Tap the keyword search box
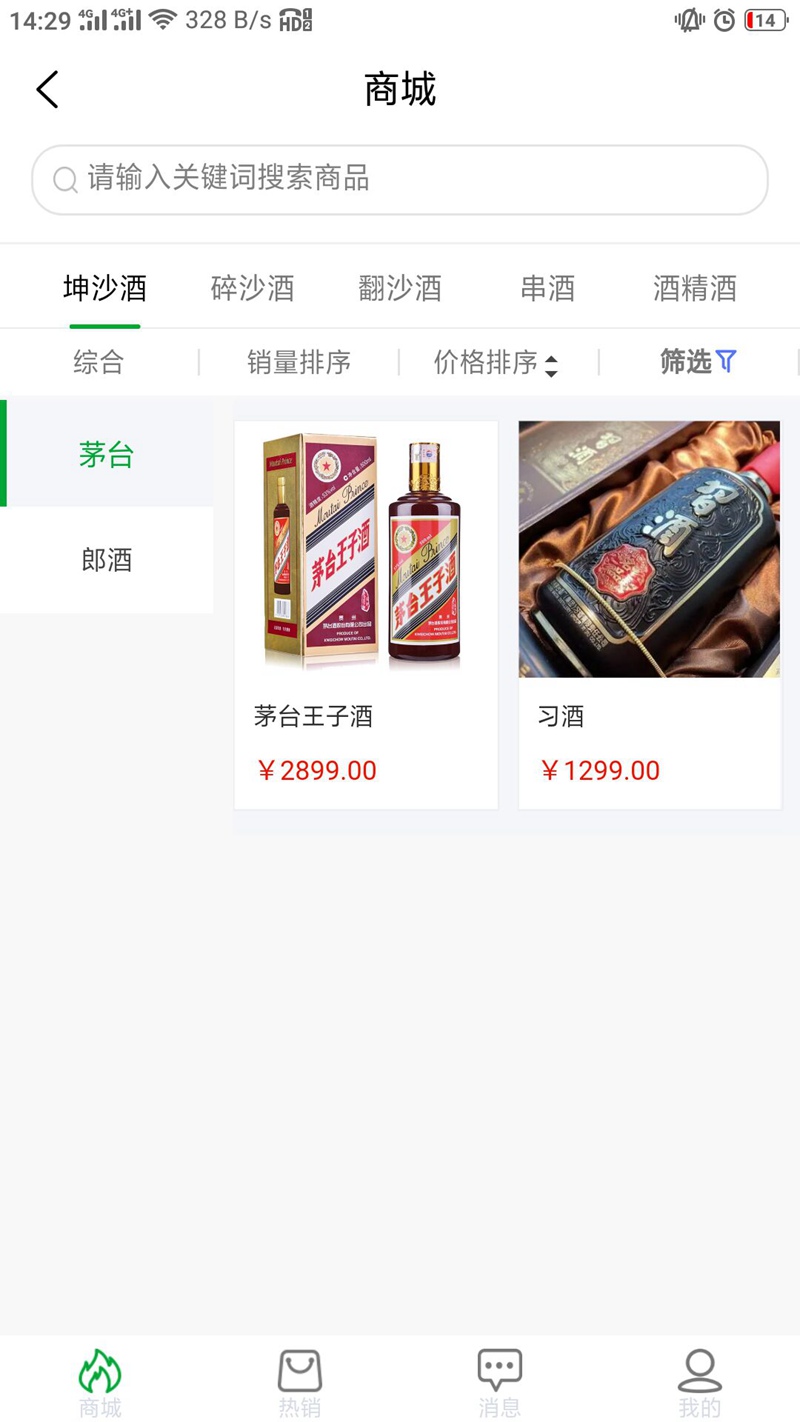Screen dimensions: 800x1422 pyautogui.click(x=400, y=180)
